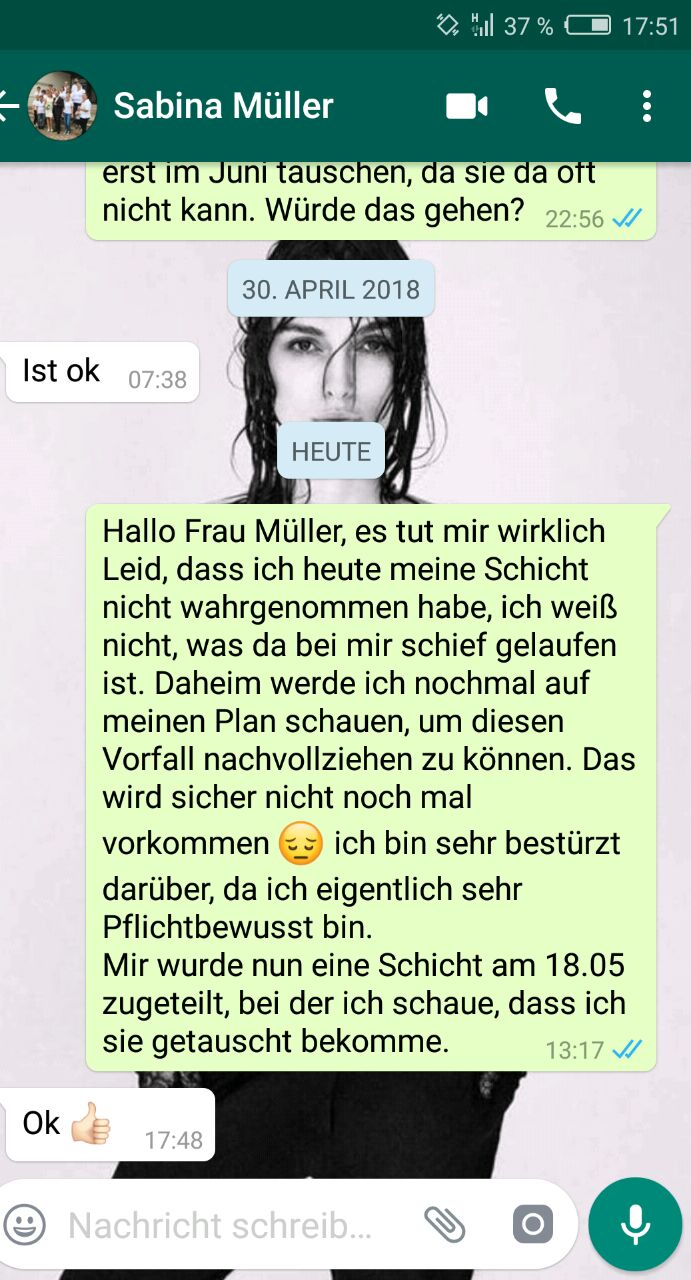Image resolution: width=691 pixels, height=1280 pixels.
Task: Open the emoji picker
Action: 26,1225
